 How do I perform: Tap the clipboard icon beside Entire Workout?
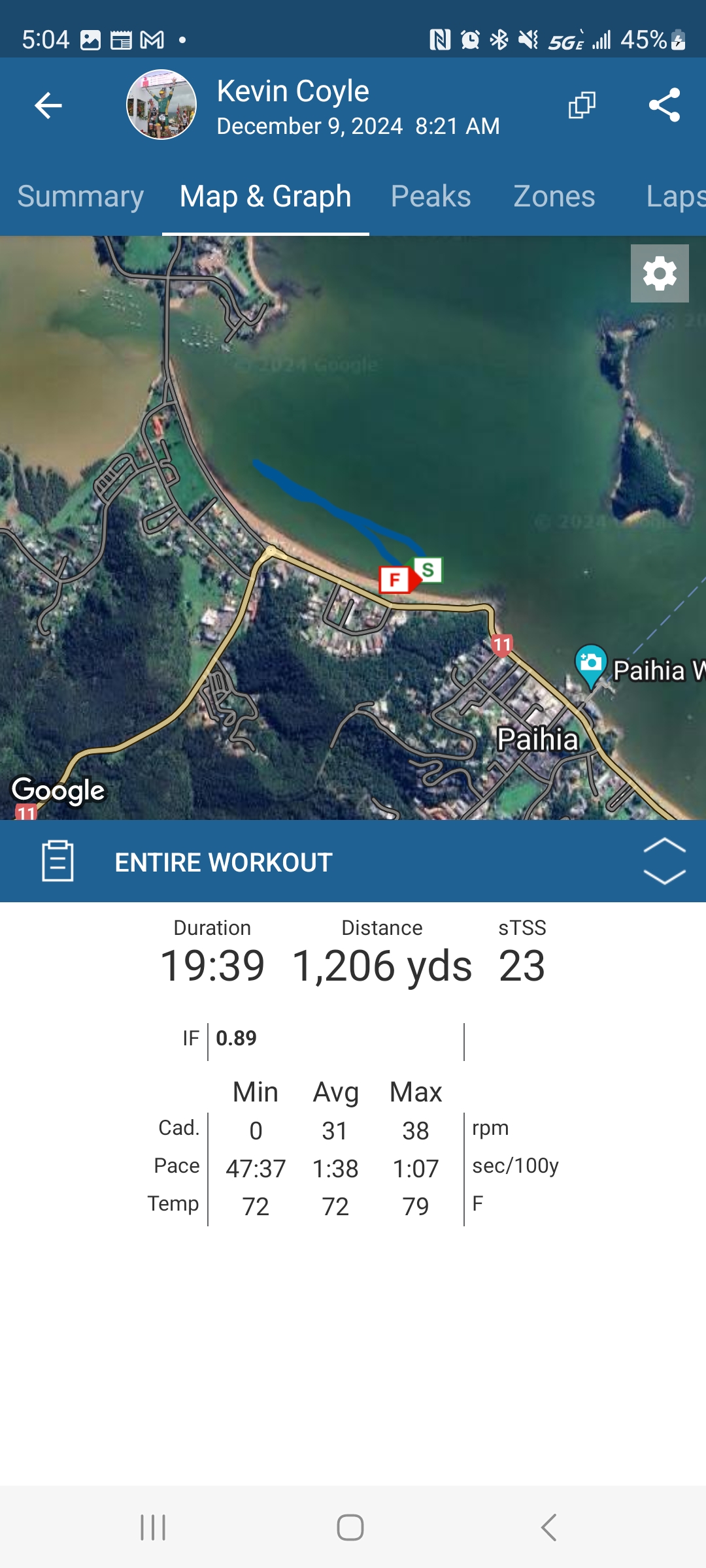point(58,861)
